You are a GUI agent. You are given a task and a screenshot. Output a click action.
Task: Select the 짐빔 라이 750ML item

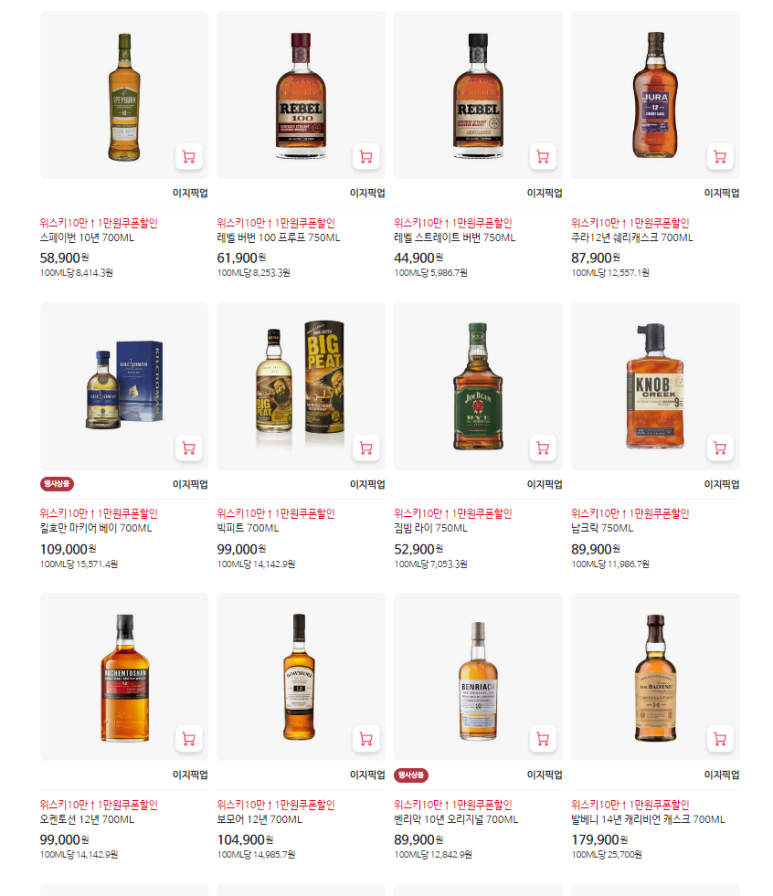coord(430,528)
